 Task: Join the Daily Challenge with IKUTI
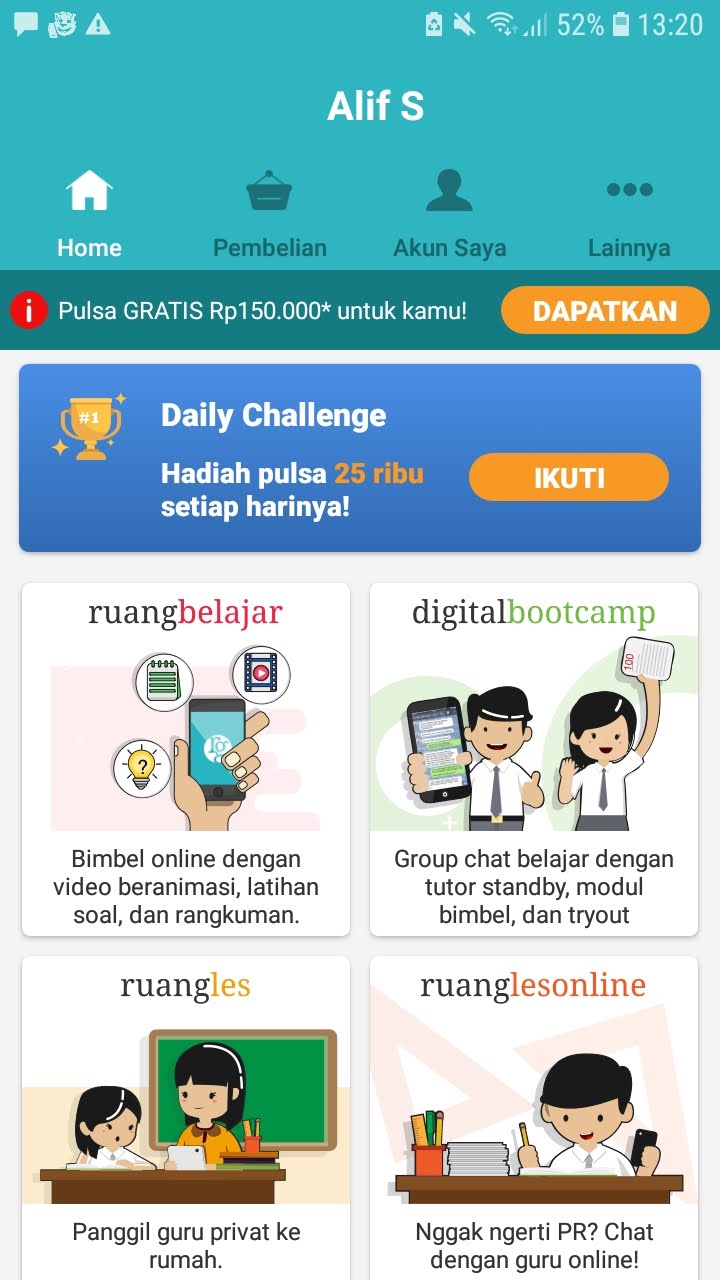point(568,477)
